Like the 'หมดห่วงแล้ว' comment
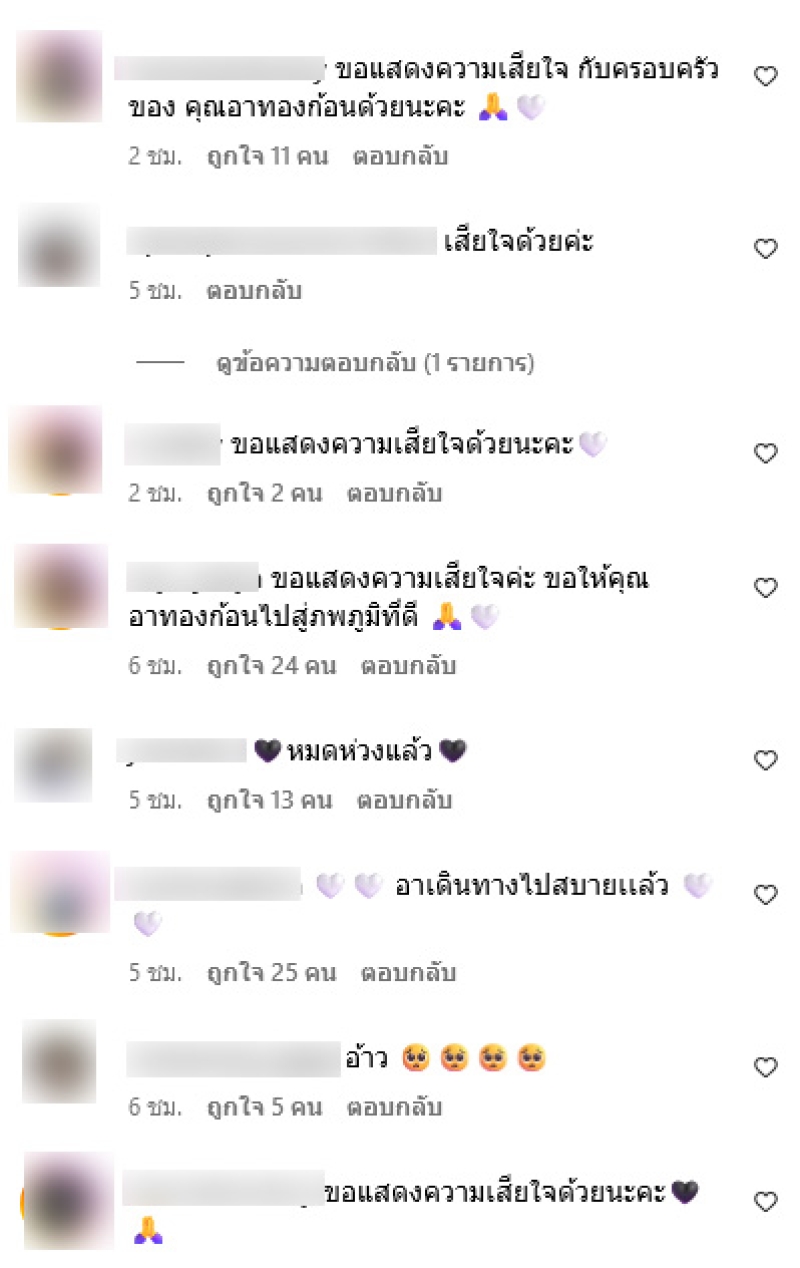800x1268 pixels. (x=765, y=761)
